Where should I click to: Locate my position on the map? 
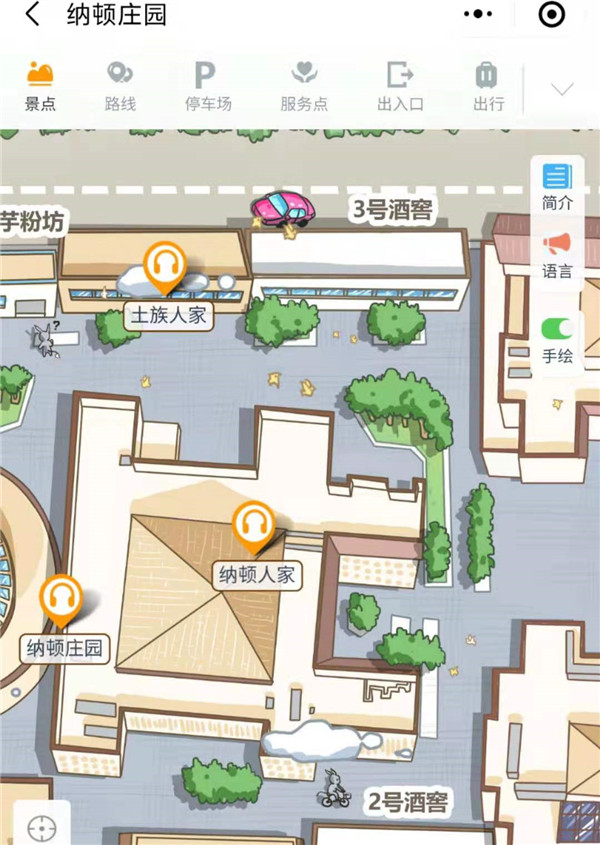(x=42, y=827)
